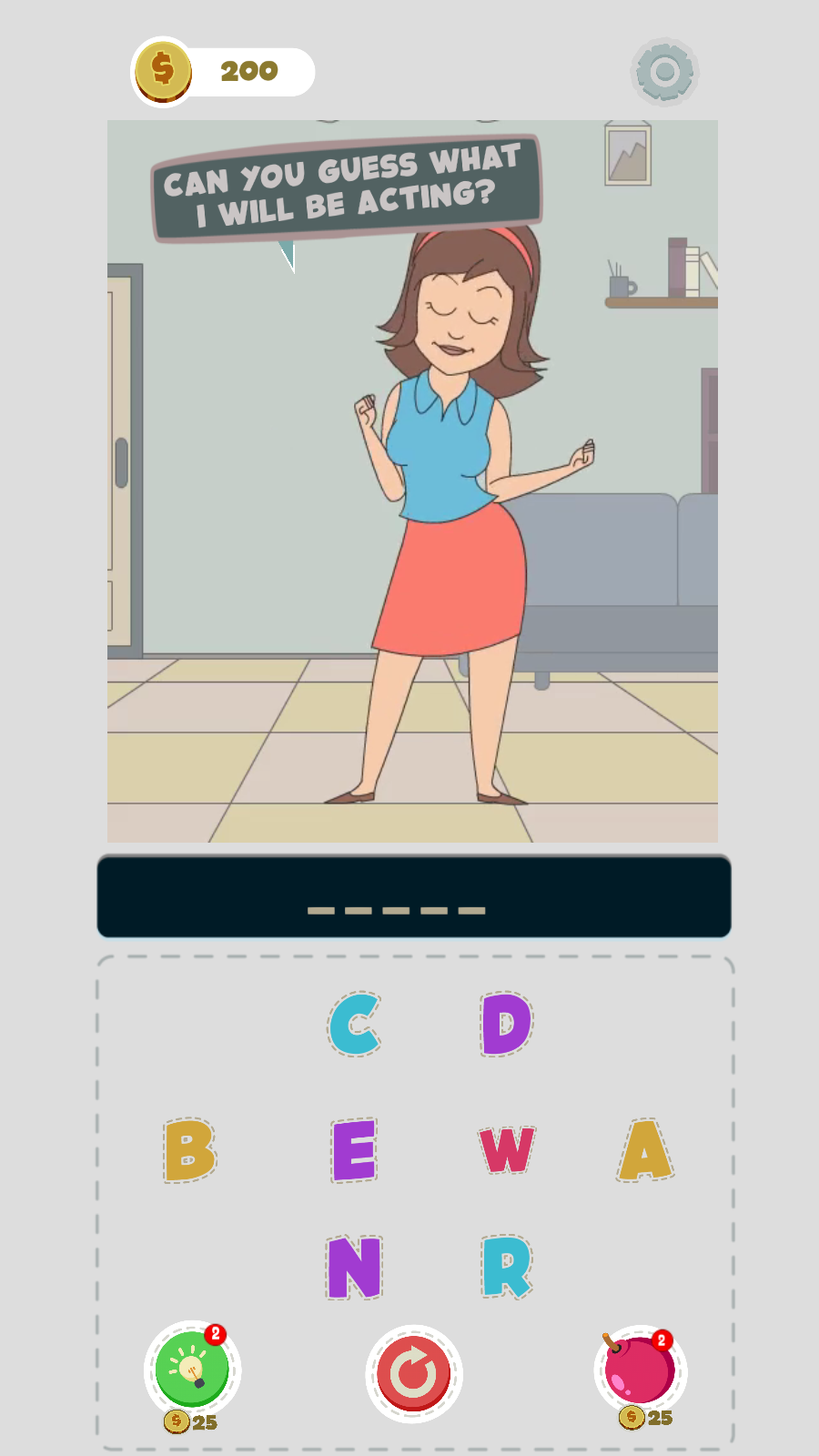The height and width of the screenshot is (1456, 819).
Task: Select the letter C tile
Action: click(355, 1025)
